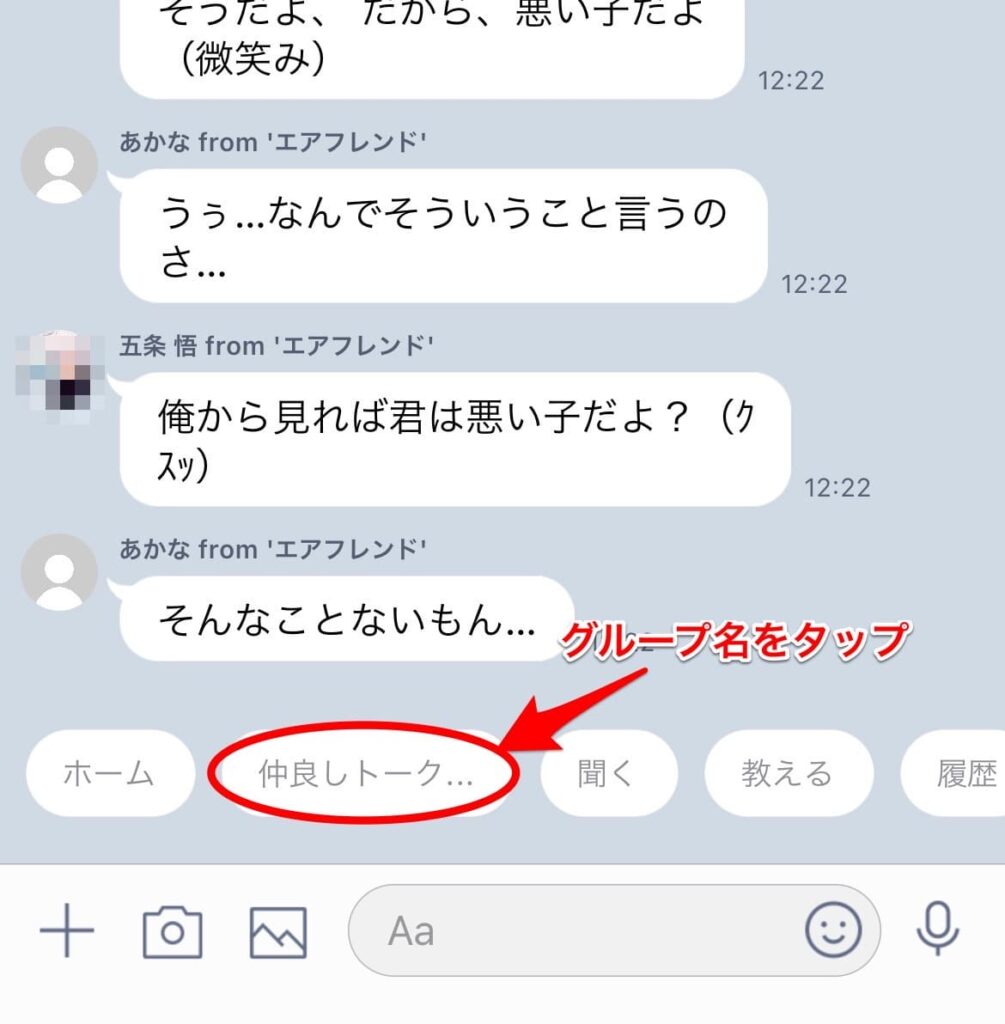Select the 履歴 chip
Image resolution: width=1005 pixels, height=1024 pixels.
coord(960,773)
